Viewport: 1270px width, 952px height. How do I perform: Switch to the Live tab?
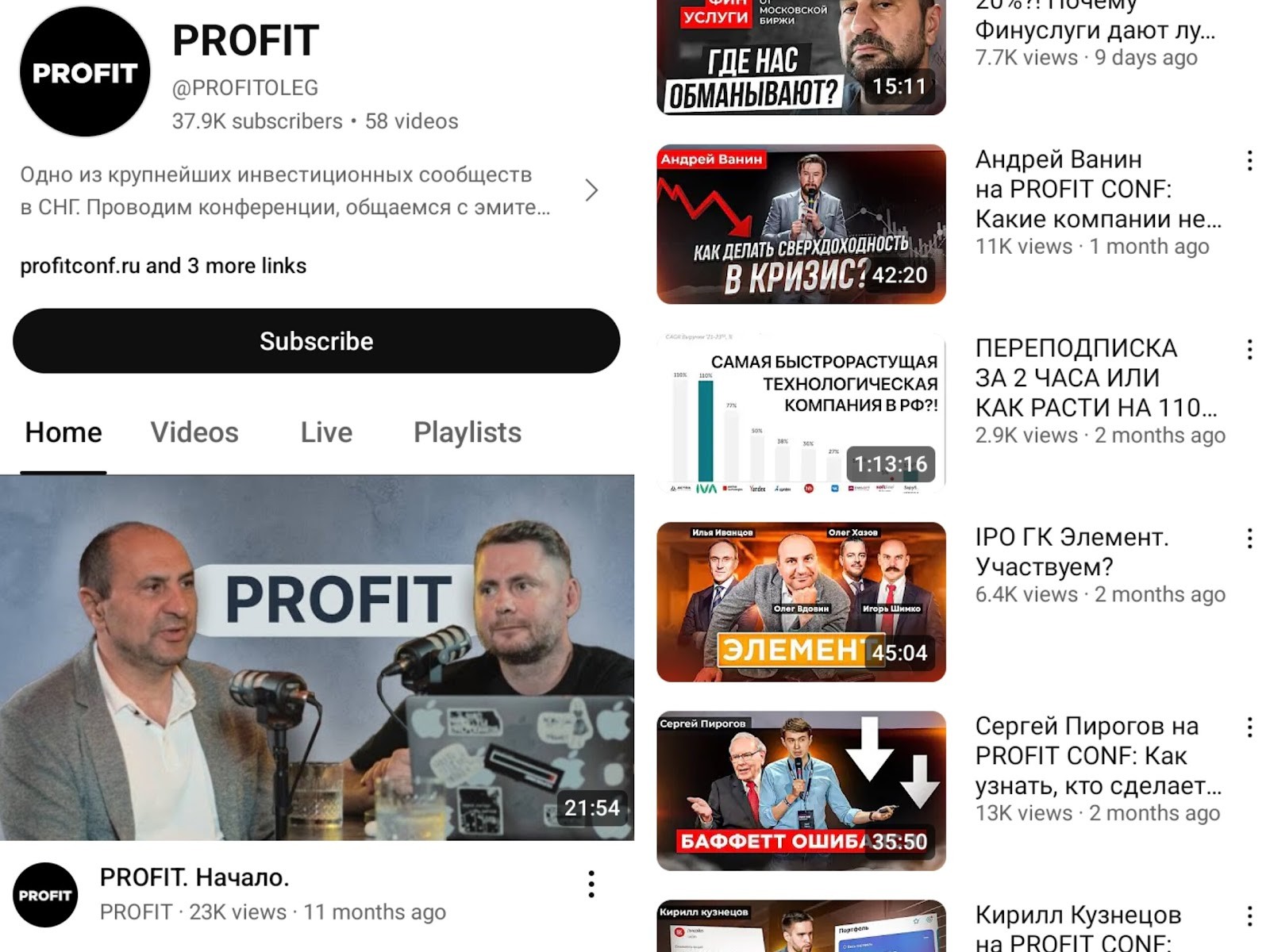click(x=326, y=432)
